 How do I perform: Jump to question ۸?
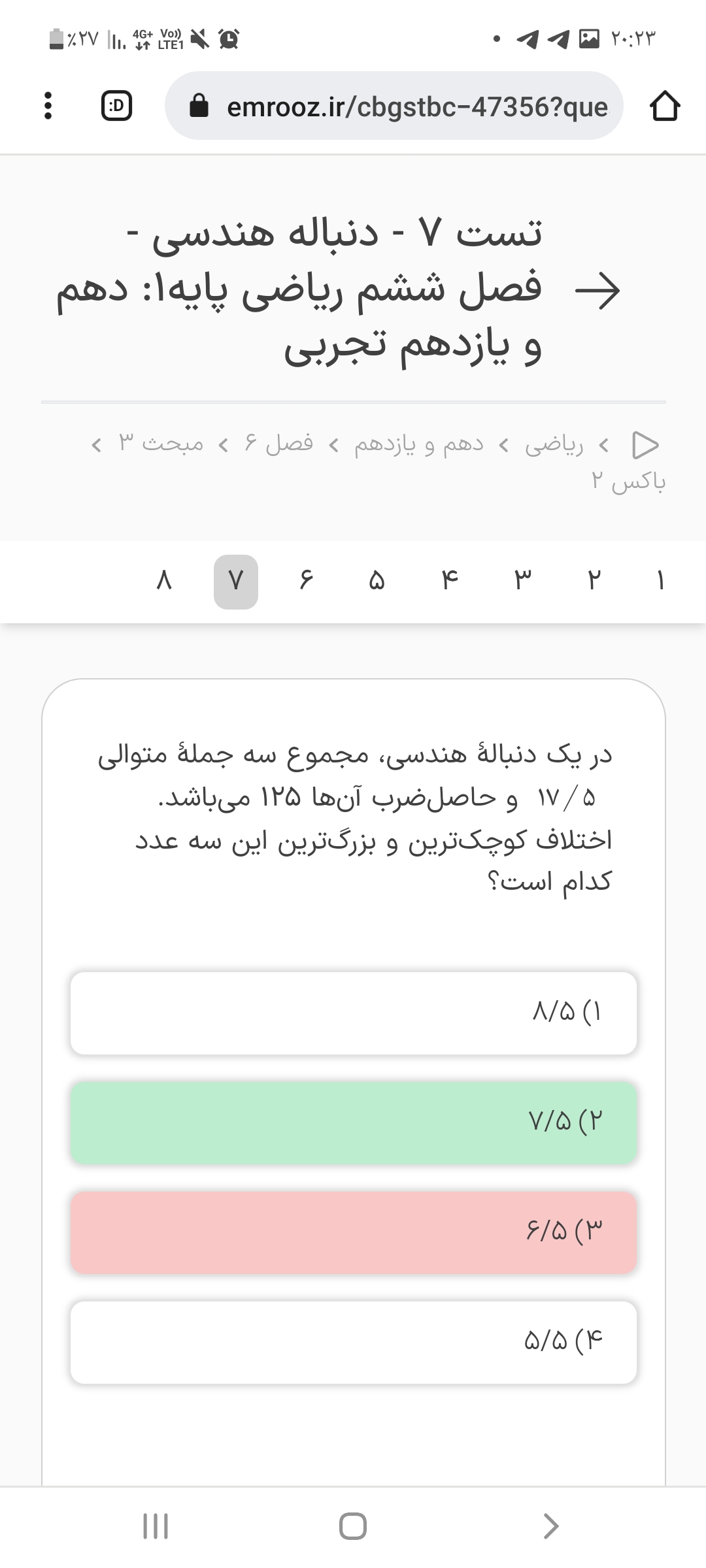point(164,581)
